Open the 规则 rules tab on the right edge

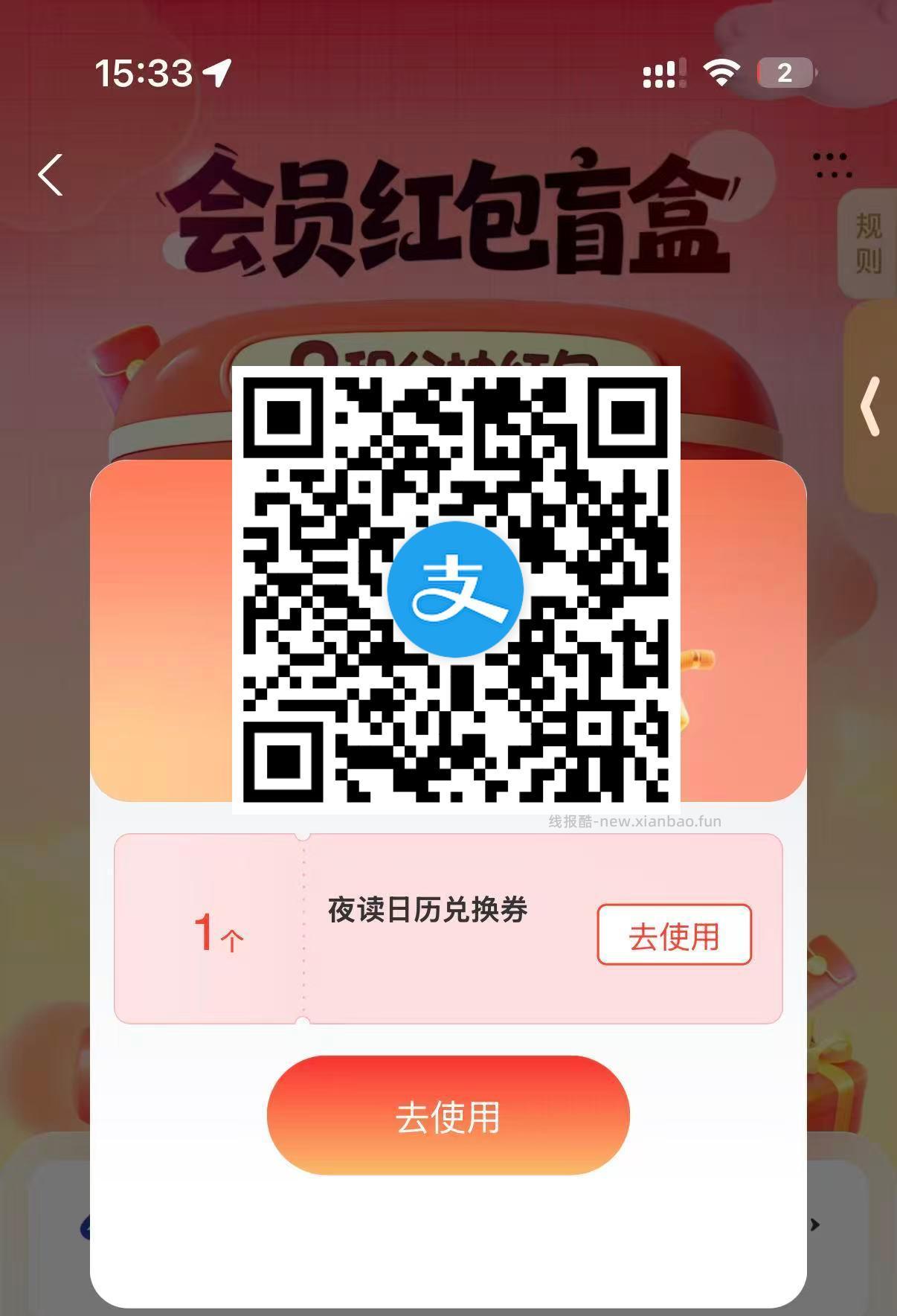(x=865, y=245)
